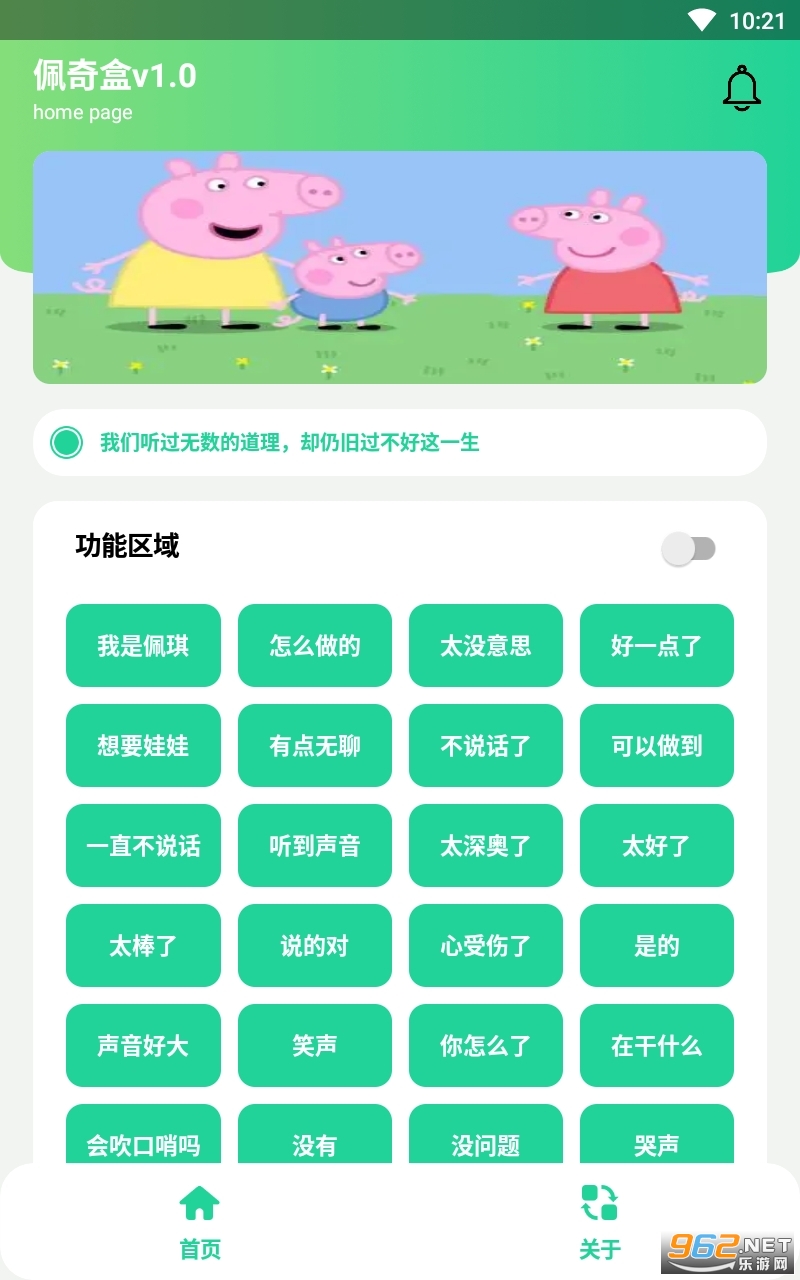Viewport: 800px width, 1280px height.
Task: Open the Peppa Pig banner image
Action: (x=400, y=267)
